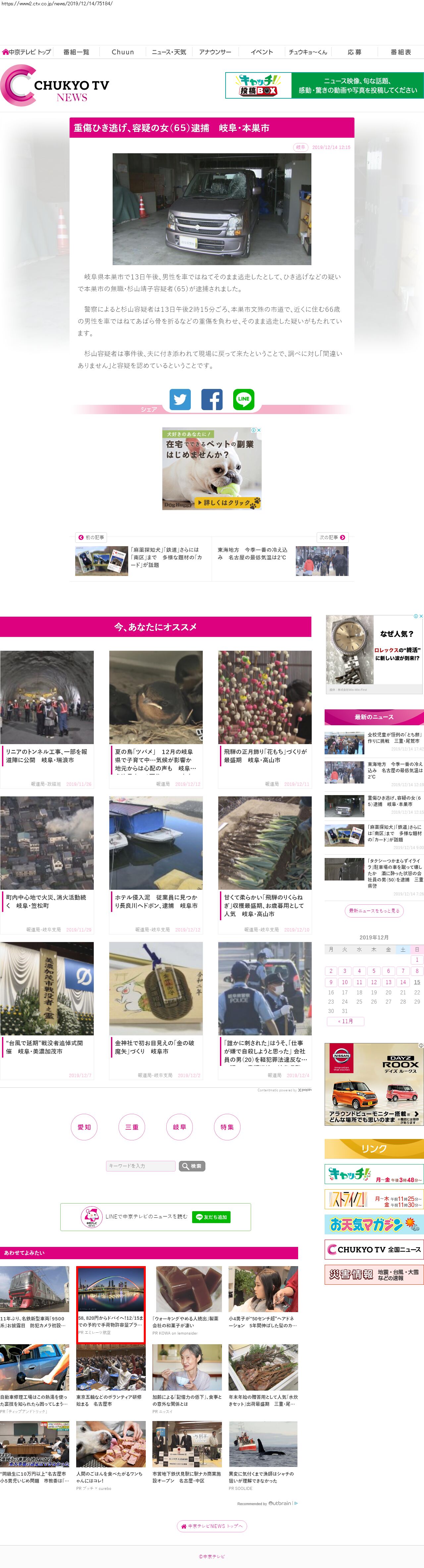This screenshot has width=424, height=1568.
Task: Open previous article 前の記事
Action: (91, 538)
